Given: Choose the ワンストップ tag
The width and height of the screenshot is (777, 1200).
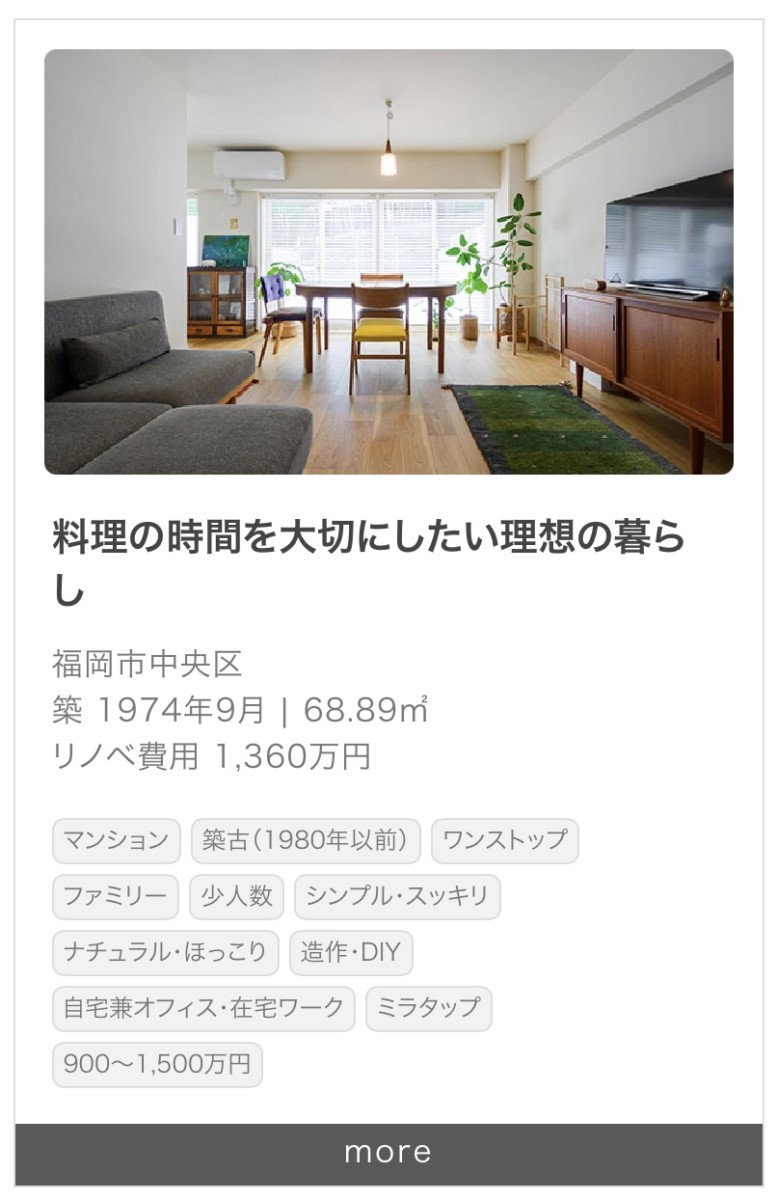Looking at the screenshot, I should [504, 840].
